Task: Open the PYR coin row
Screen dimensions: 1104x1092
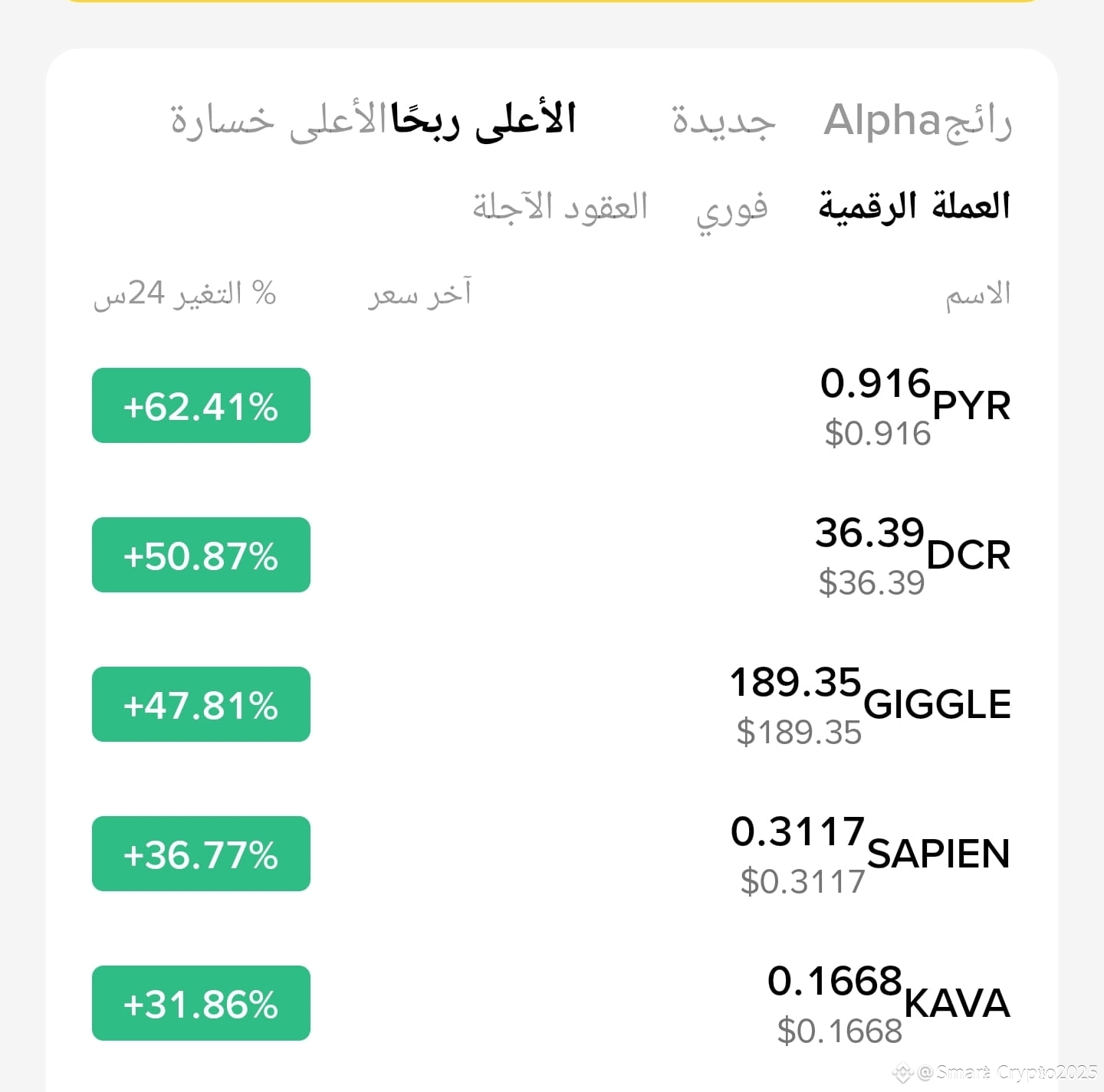Action: click(551, 405)
